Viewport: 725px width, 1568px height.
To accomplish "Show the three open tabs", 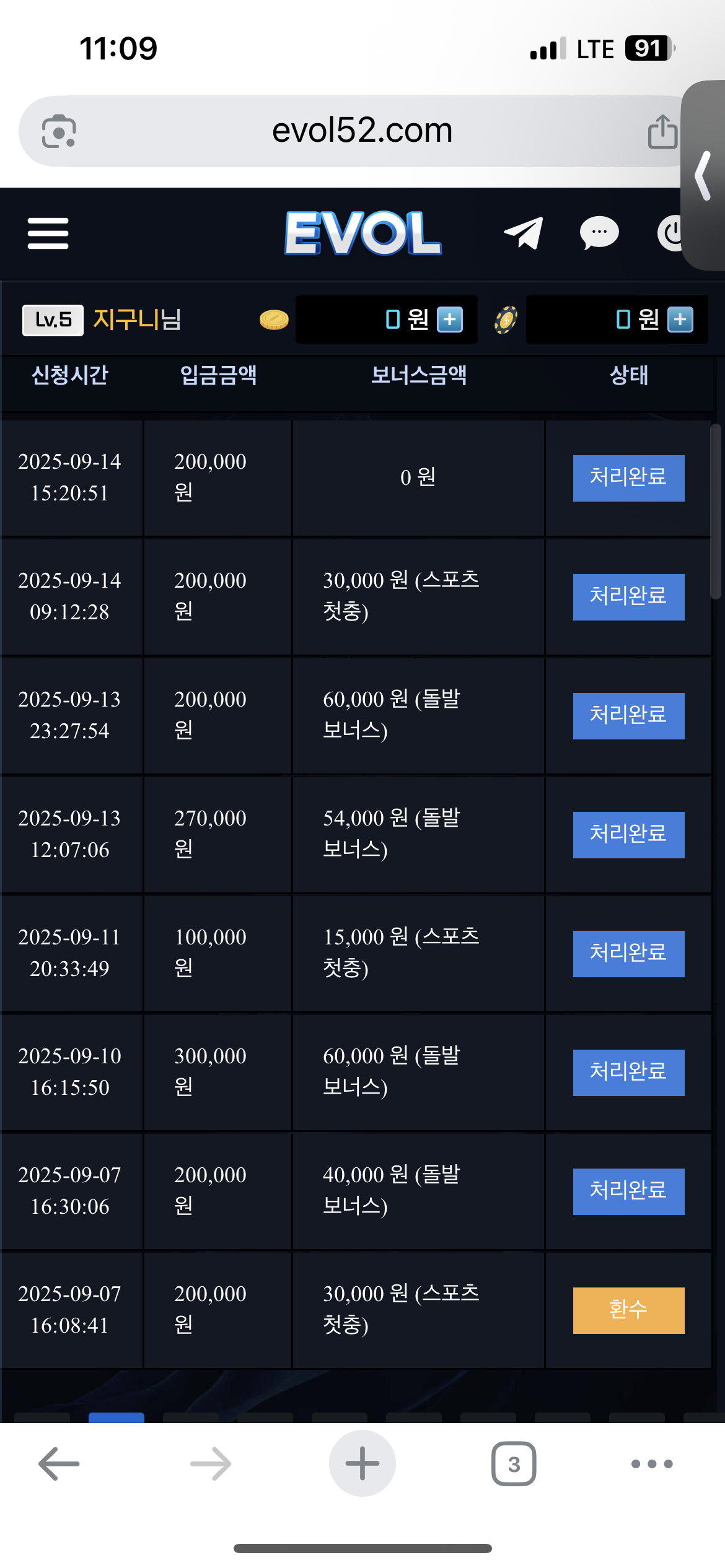I will tap(514, 1464).
